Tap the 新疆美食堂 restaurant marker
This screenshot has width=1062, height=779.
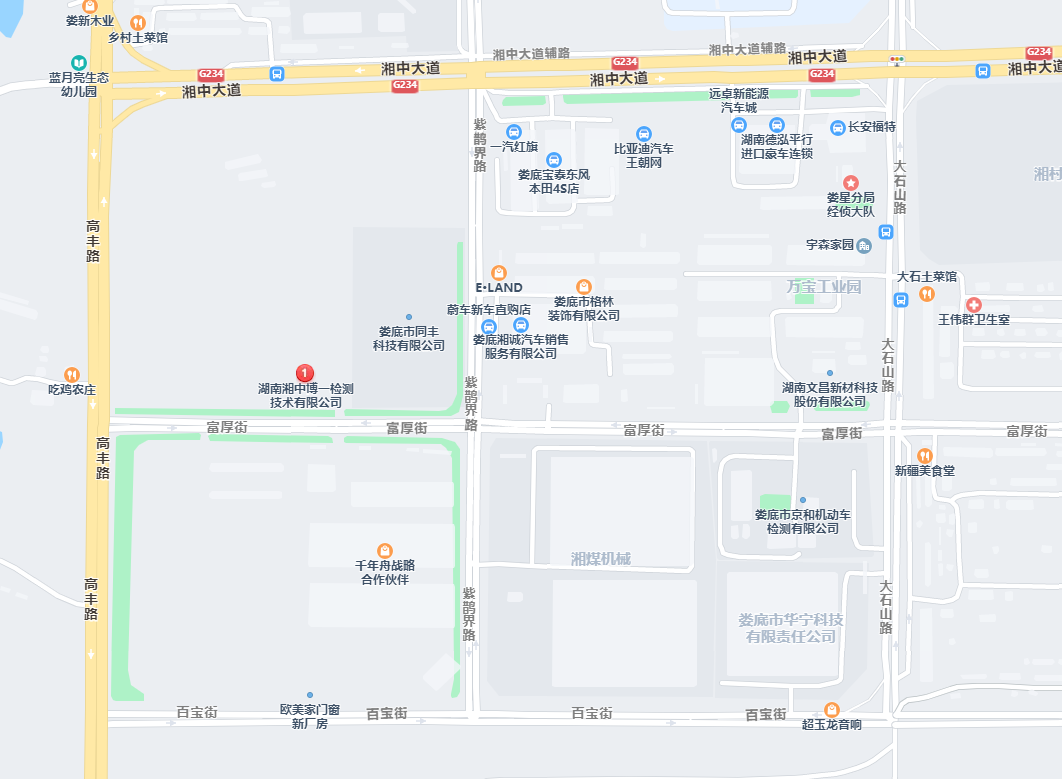point(924,455)
